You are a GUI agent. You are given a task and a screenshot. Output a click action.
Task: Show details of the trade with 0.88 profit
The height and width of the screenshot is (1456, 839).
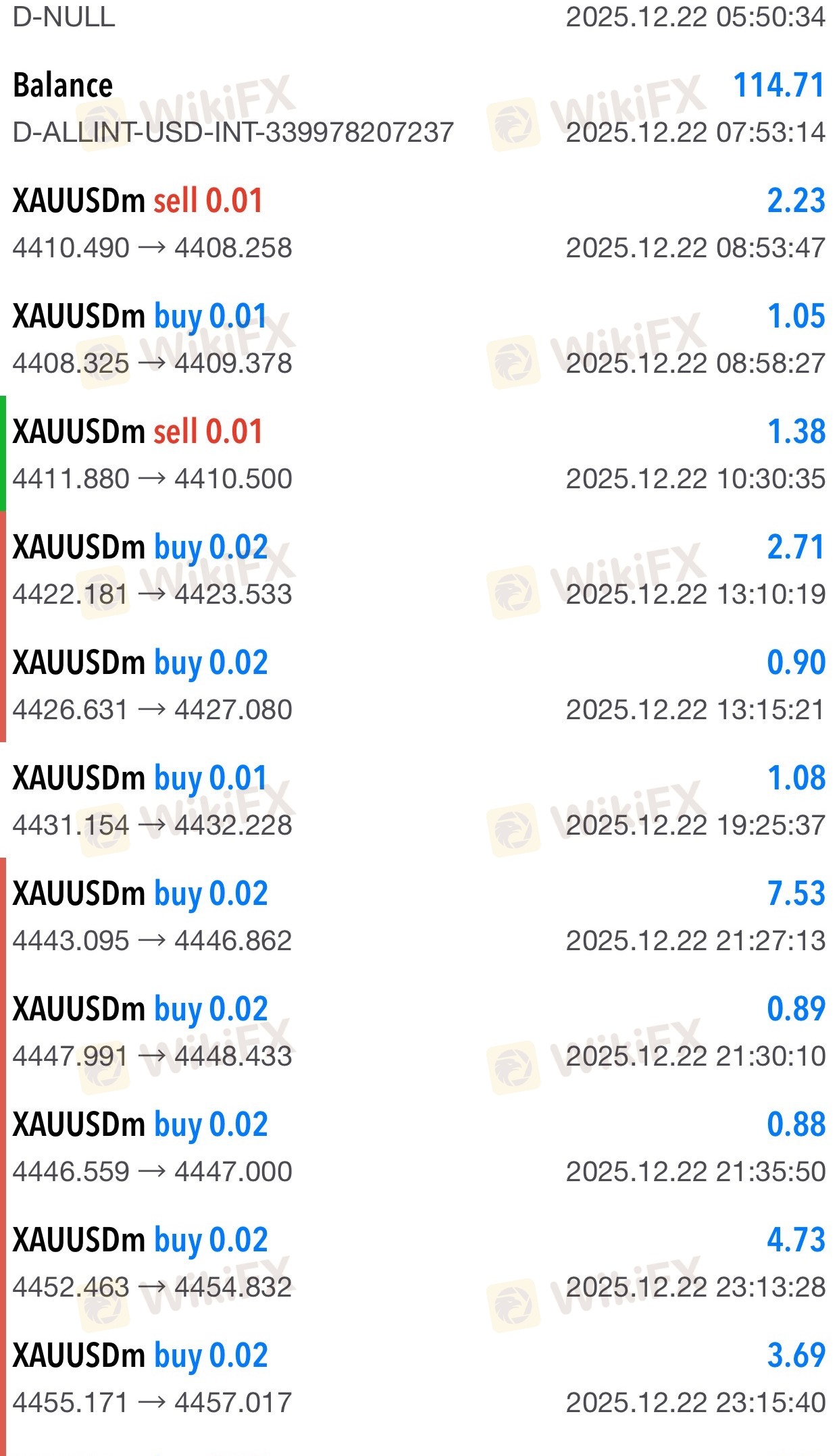pyautogui.click(x=419, y=1147)
